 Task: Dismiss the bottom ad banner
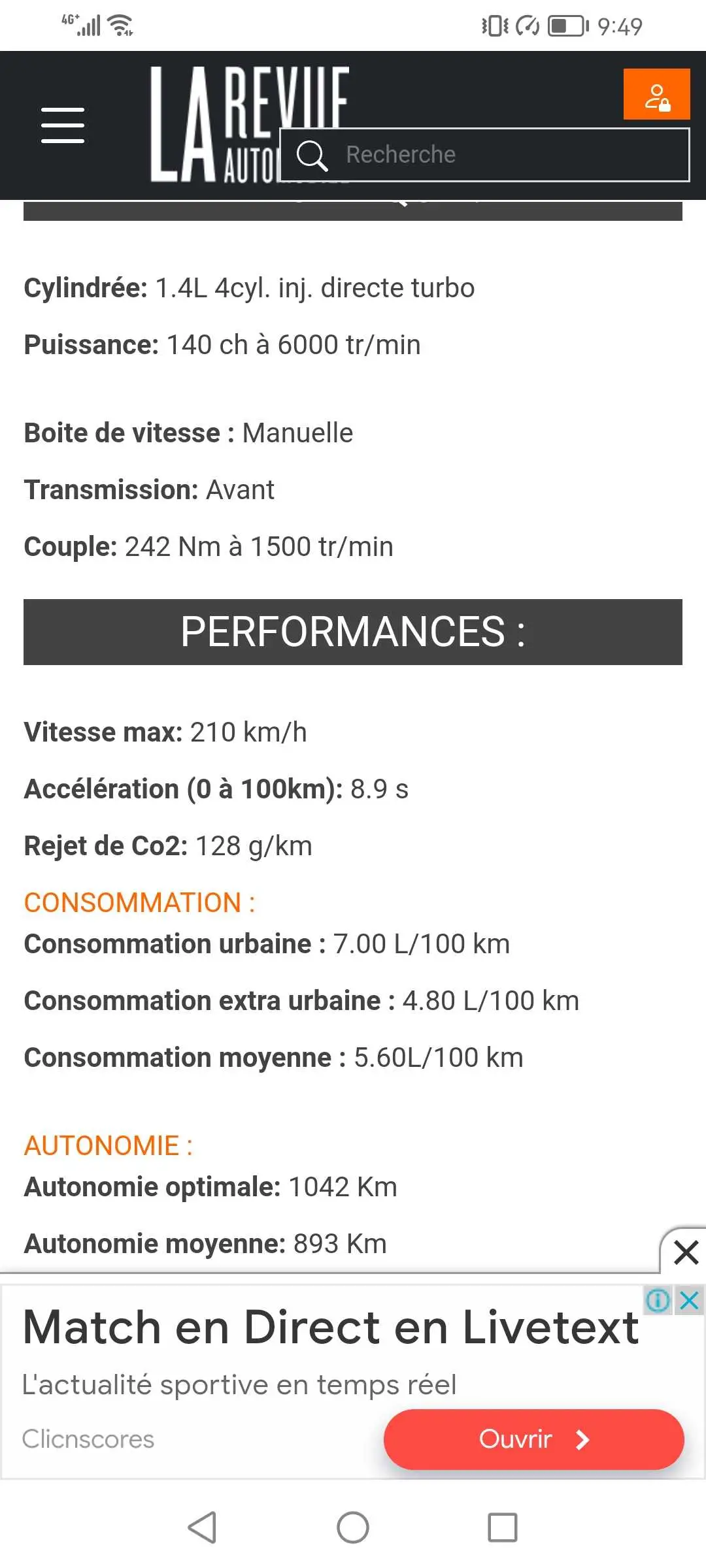pos(686,1253)
